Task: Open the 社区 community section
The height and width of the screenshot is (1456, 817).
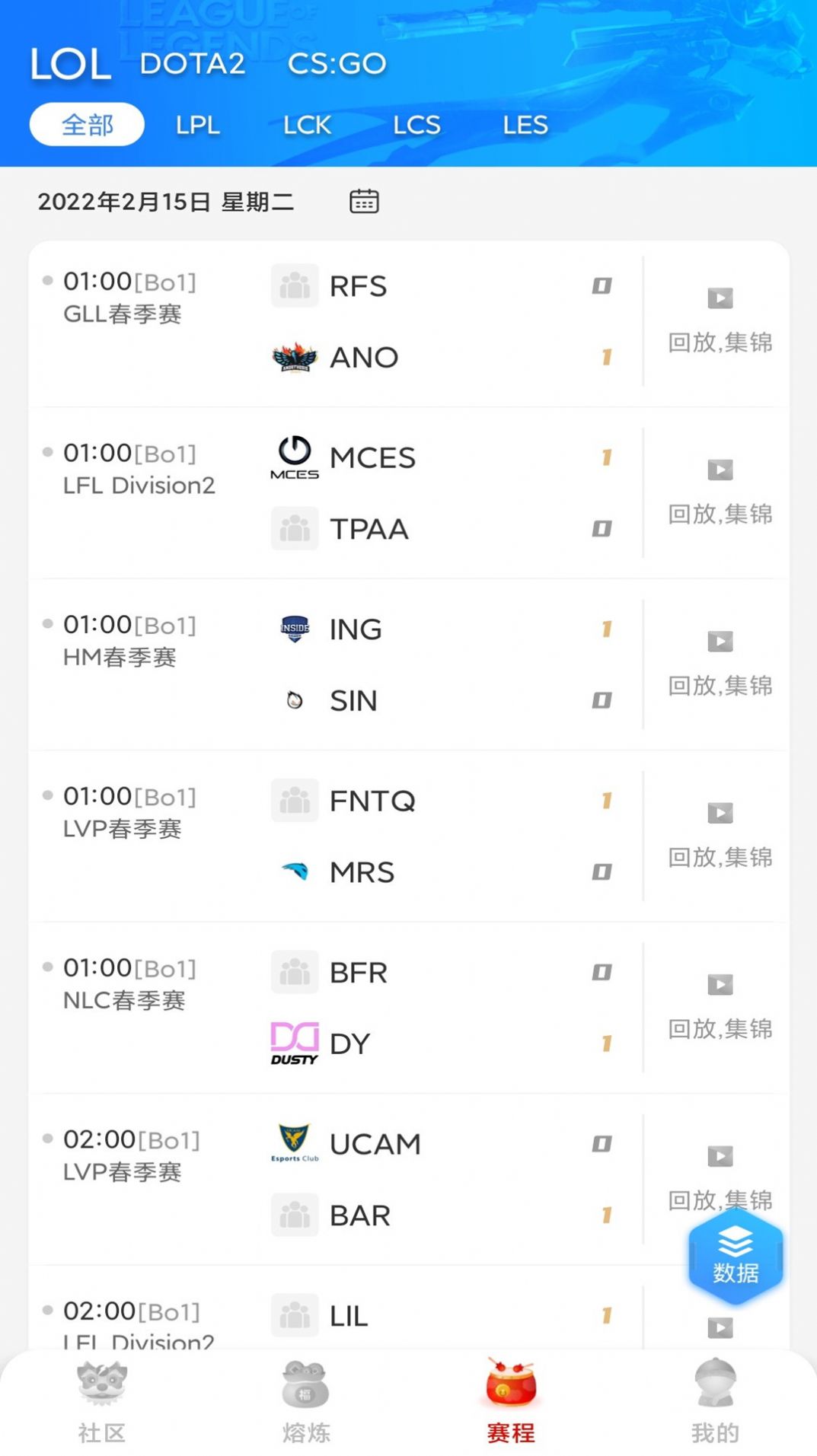Action: pos(101,1400)
